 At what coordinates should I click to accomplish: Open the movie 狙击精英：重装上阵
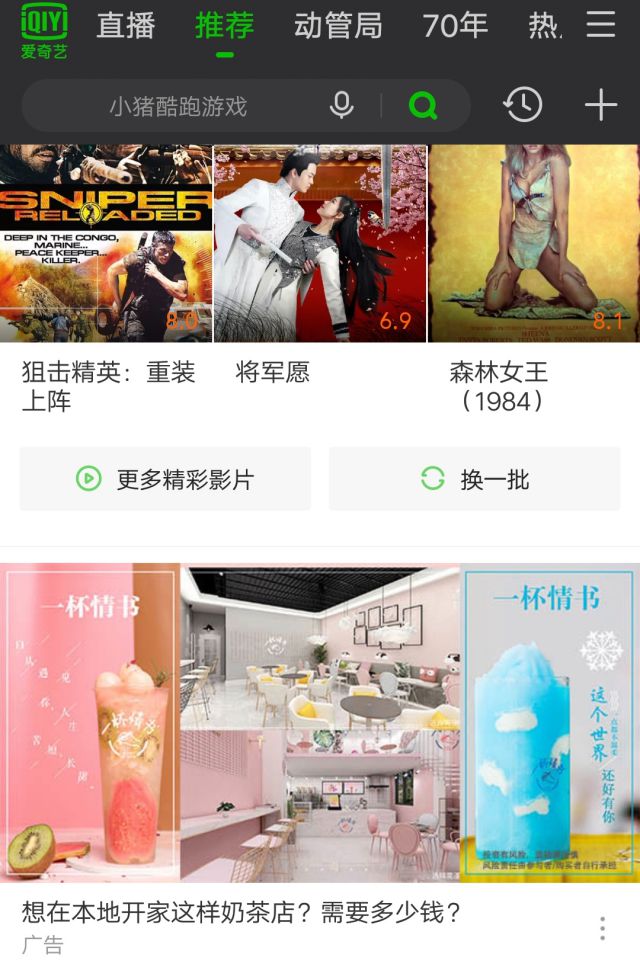tap(106, 244)
